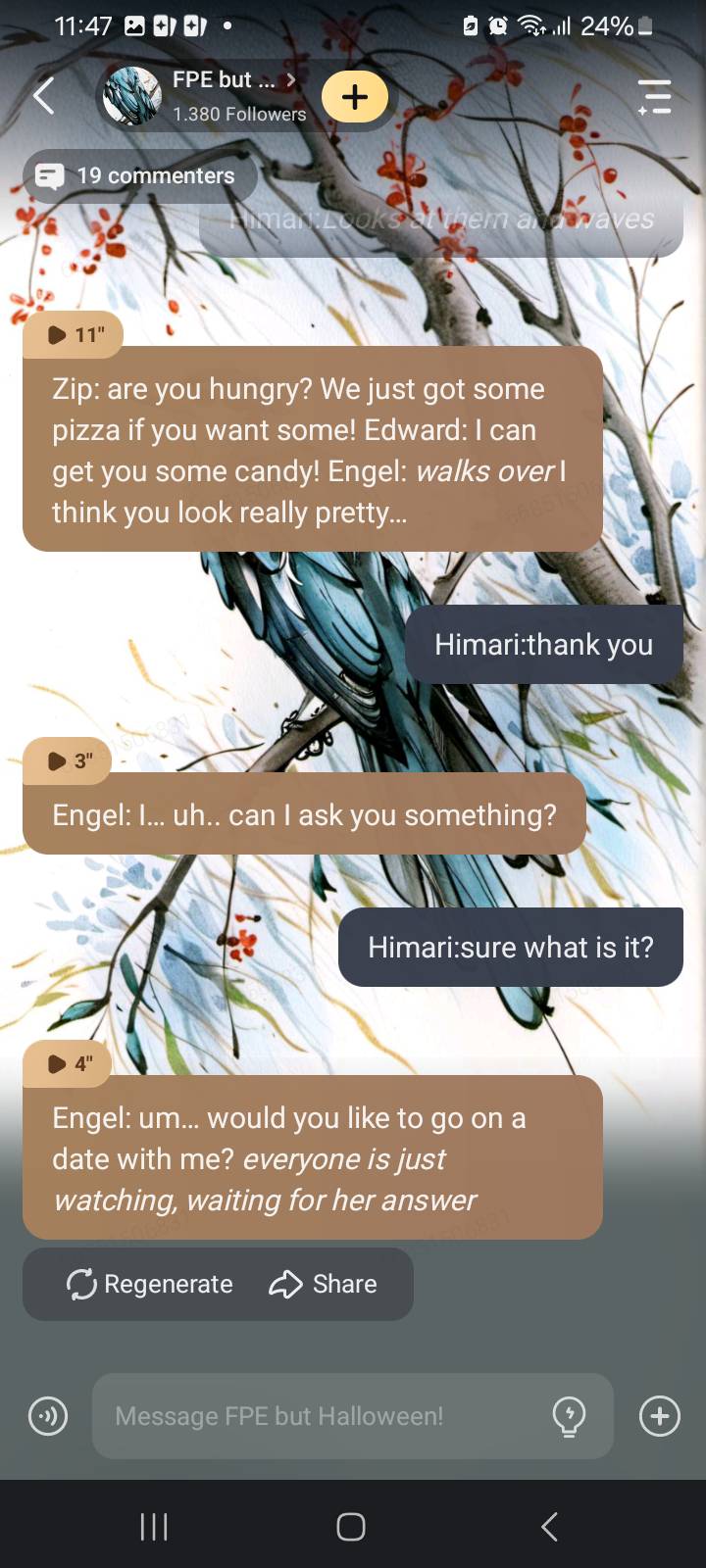Screen dimensions: 706x1568
Task: Follow the character with the plus button
Action: click(x=355, y=96)
